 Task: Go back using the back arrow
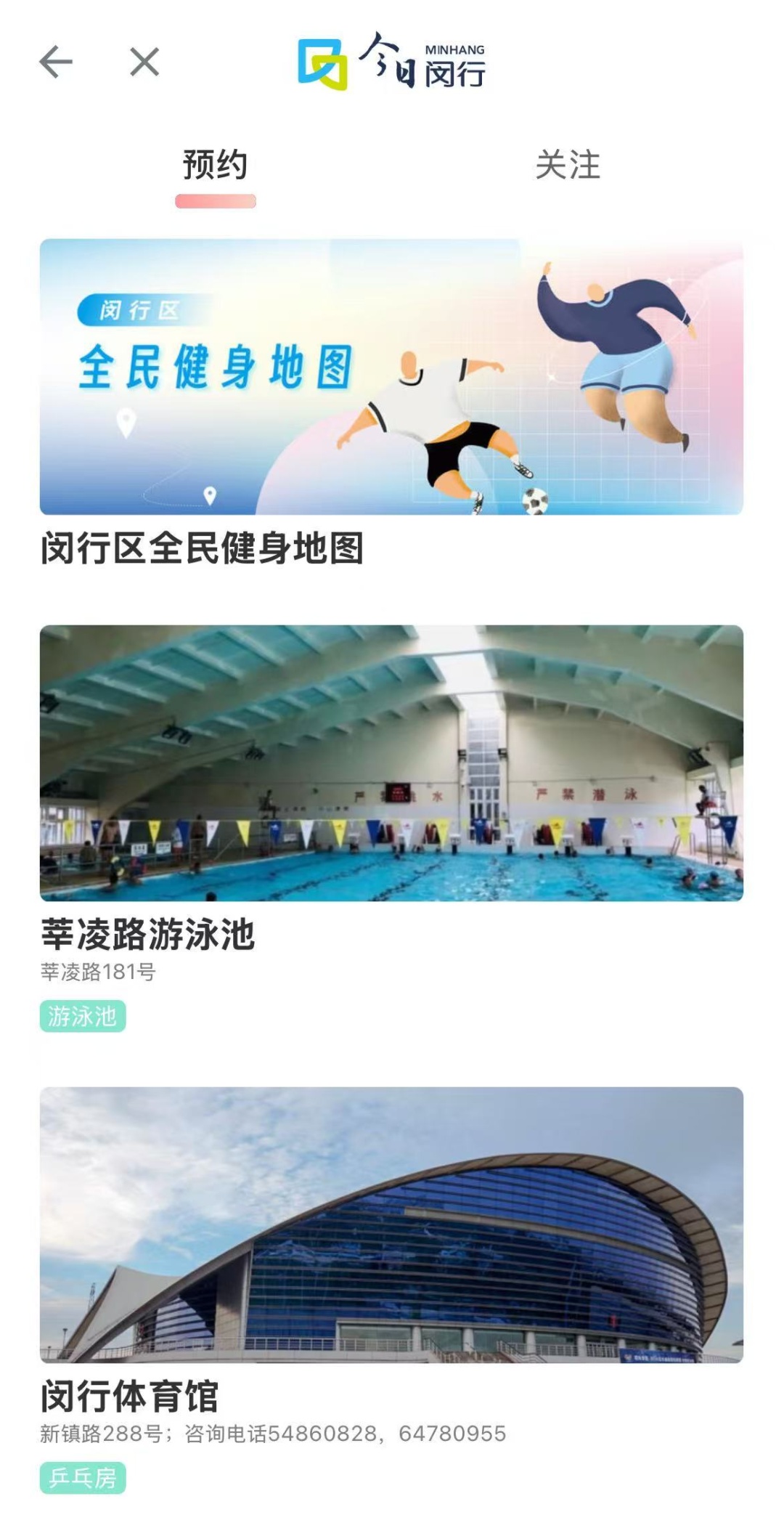click(56, 62)
